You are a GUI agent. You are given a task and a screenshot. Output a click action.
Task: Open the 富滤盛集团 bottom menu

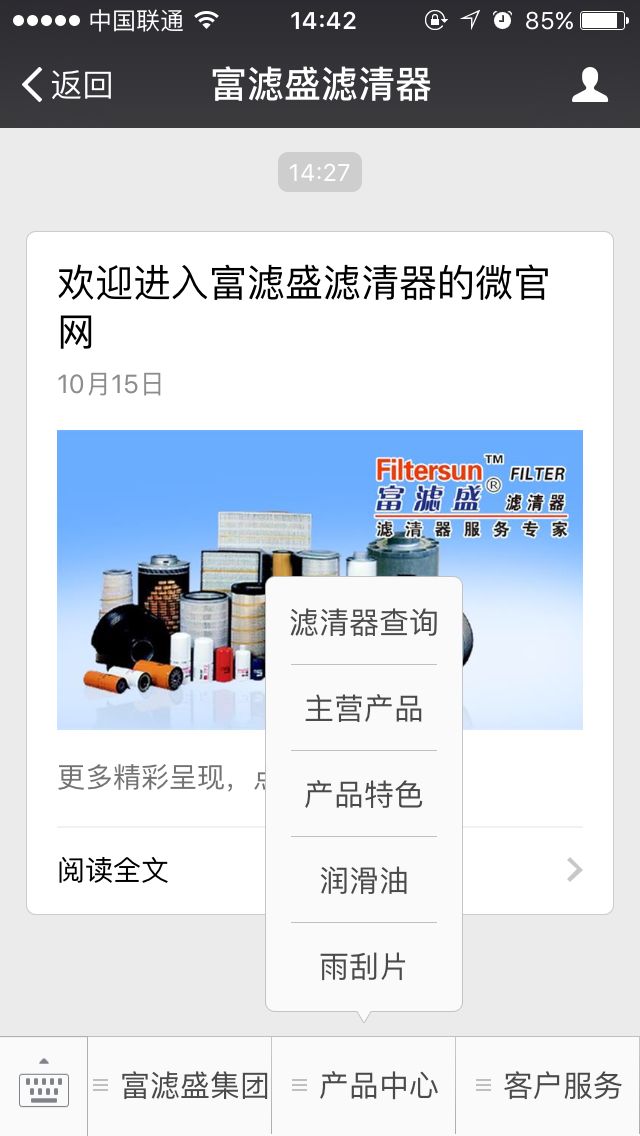tap(180, 1086)
